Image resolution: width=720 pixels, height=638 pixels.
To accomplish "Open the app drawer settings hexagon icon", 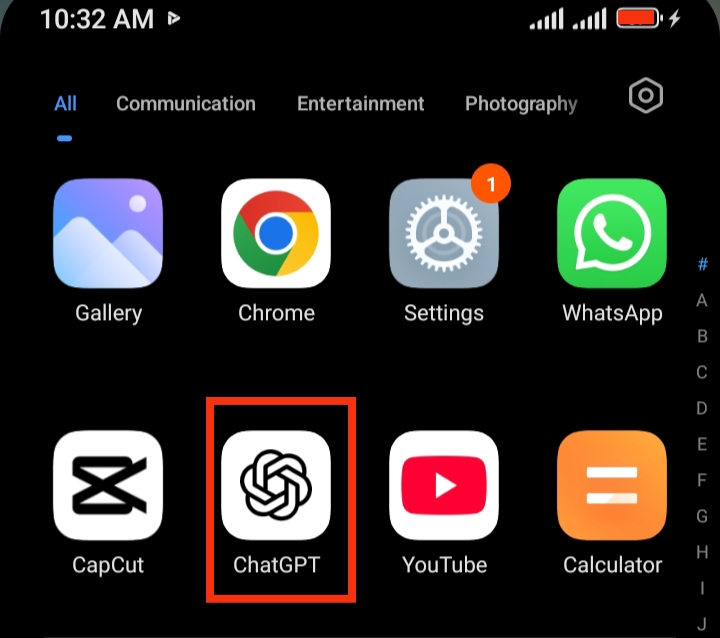I will (x=646, y=96).
